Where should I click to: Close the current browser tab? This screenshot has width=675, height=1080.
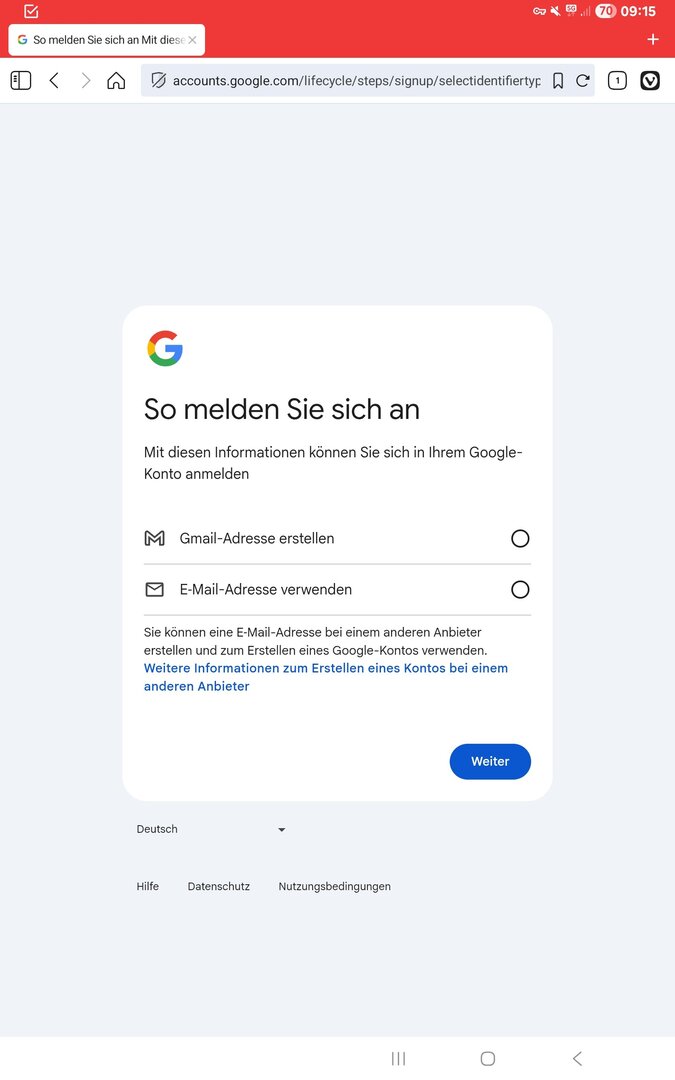[x=192, y=40]
